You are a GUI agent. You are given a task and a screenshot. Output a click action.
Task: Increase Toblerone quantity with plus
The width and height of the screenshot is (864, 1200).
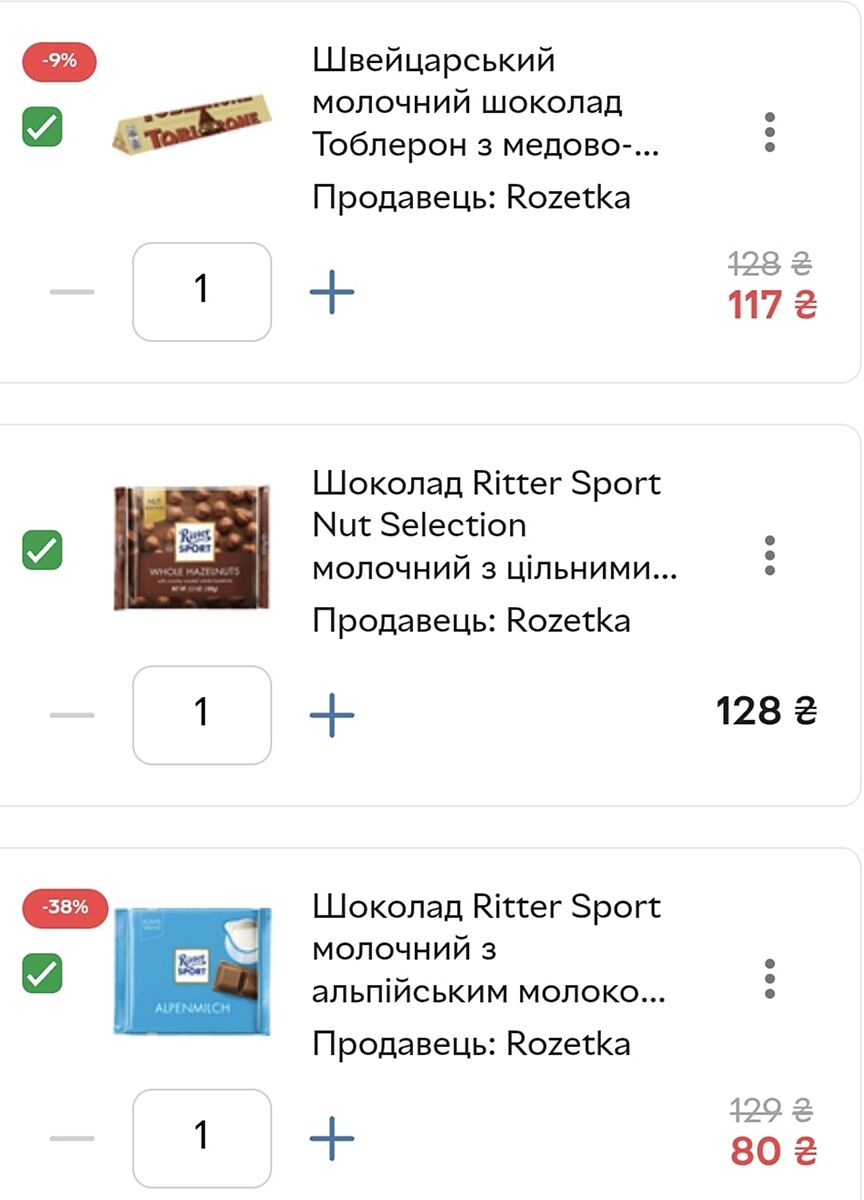(332, 292)
